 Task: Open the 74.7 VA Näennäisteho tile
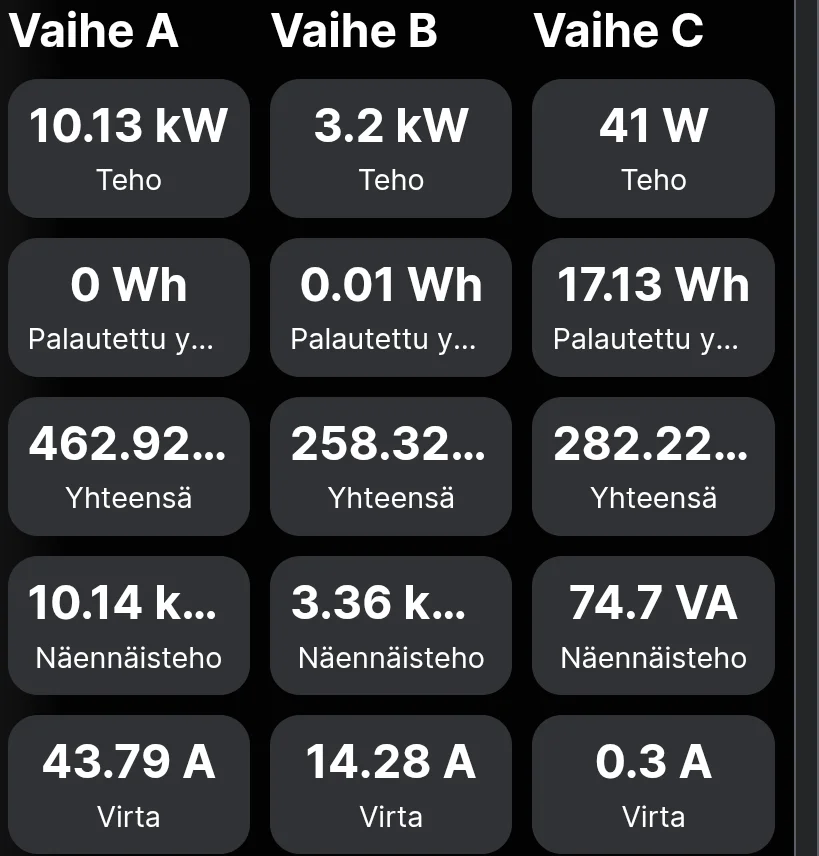click(654, 626)
